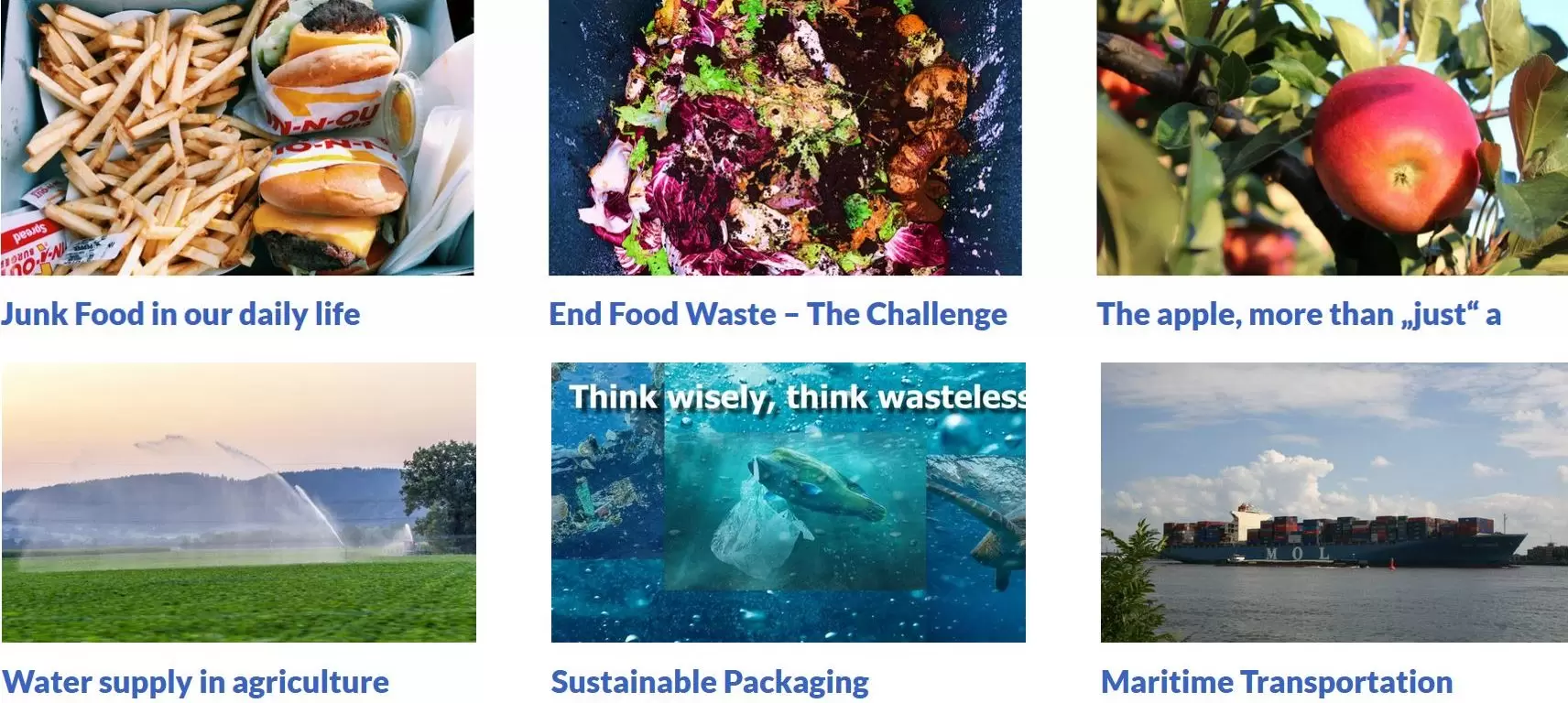This screenshot has width=1568, height=703.
Task: Open 'End Food Waste – The Challenge' link
Action: pos(778,314)
